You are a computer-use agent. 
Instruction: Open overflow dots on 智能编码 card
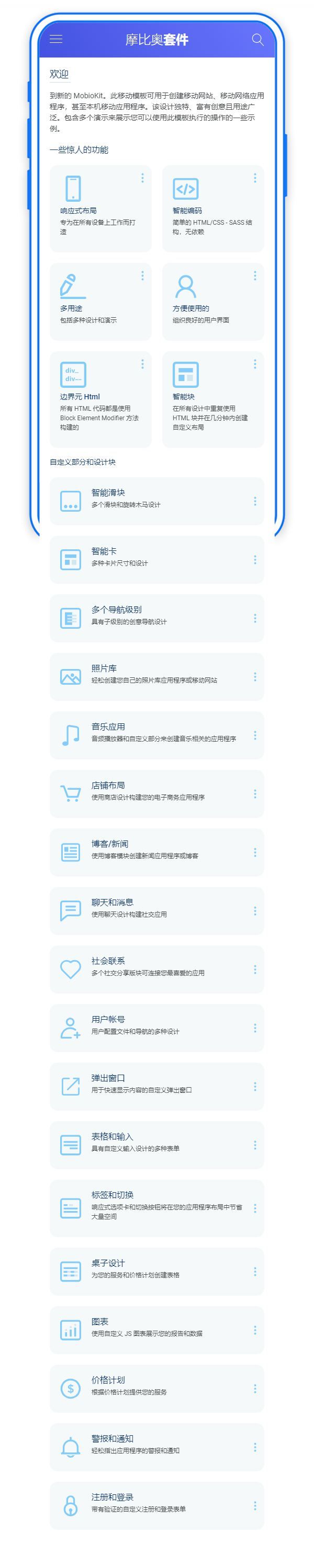(x=255, y=178)
